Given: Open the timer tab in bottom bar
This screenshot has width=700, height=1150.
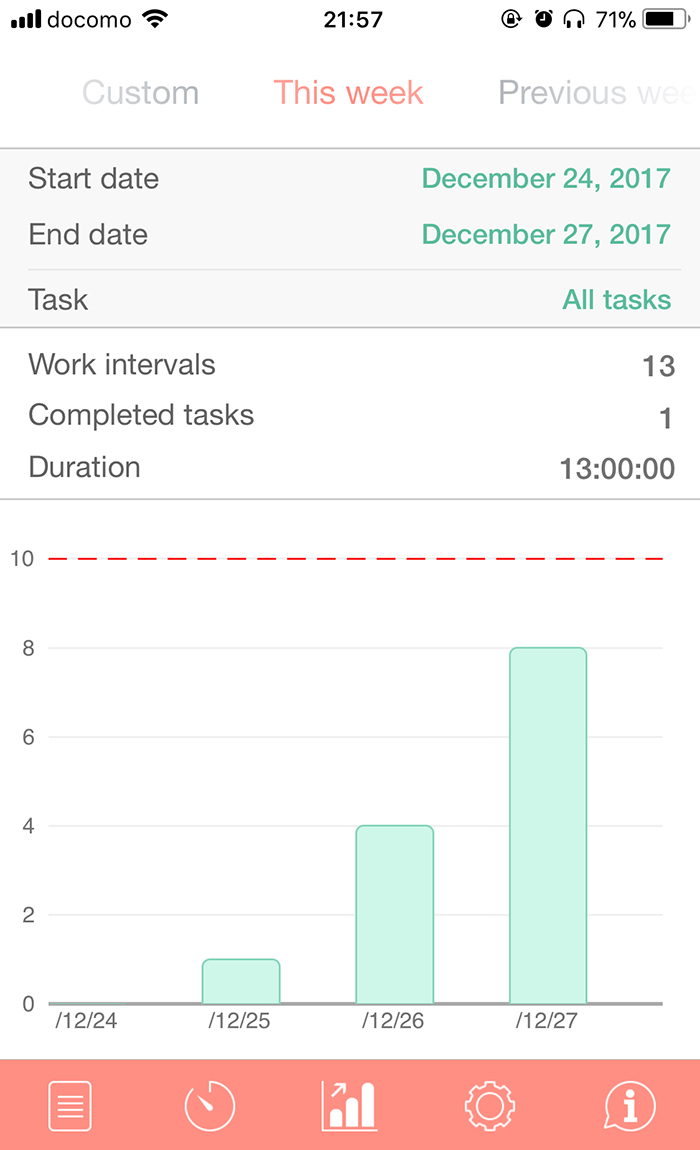Looking at the screenshot, I should coord(210,1105).
